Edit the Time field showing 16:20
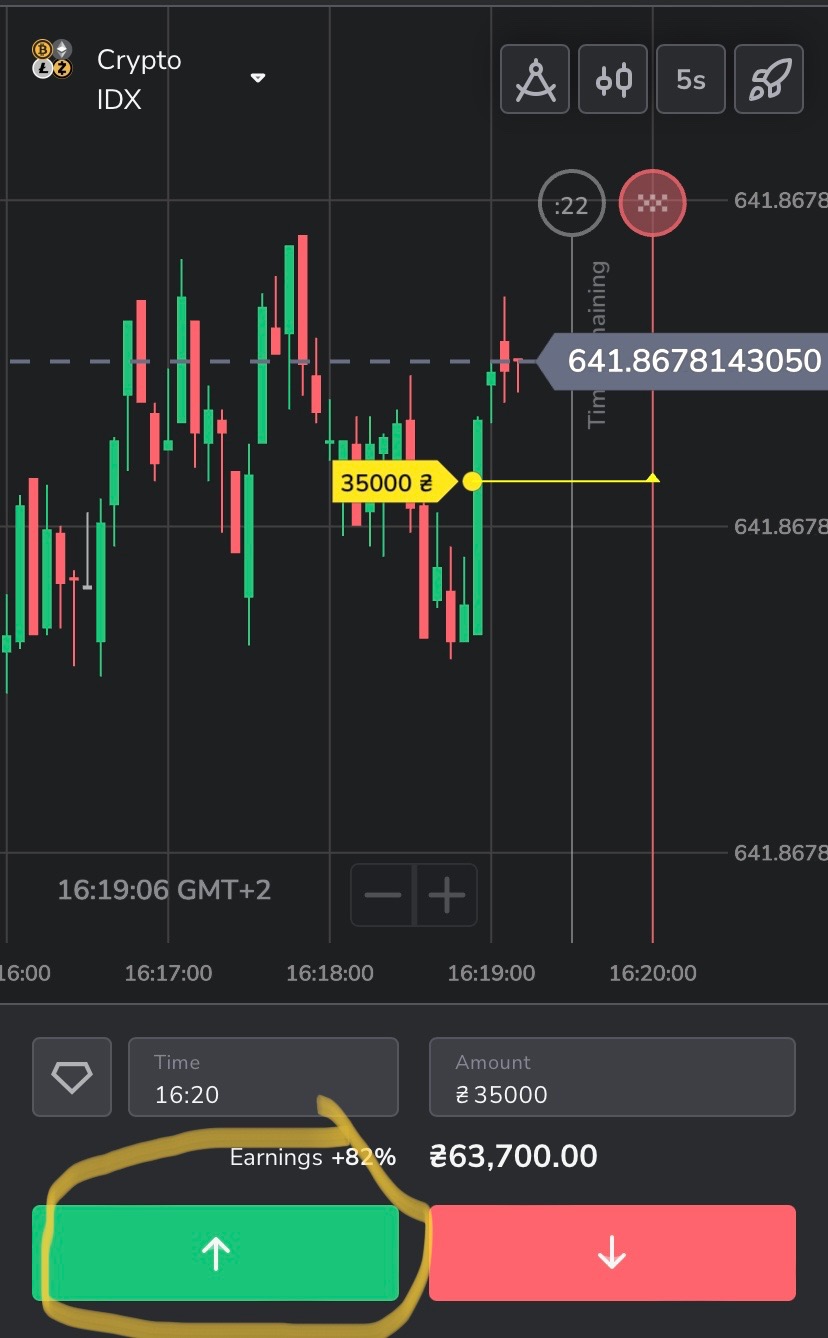 [x=263, y=1077]
